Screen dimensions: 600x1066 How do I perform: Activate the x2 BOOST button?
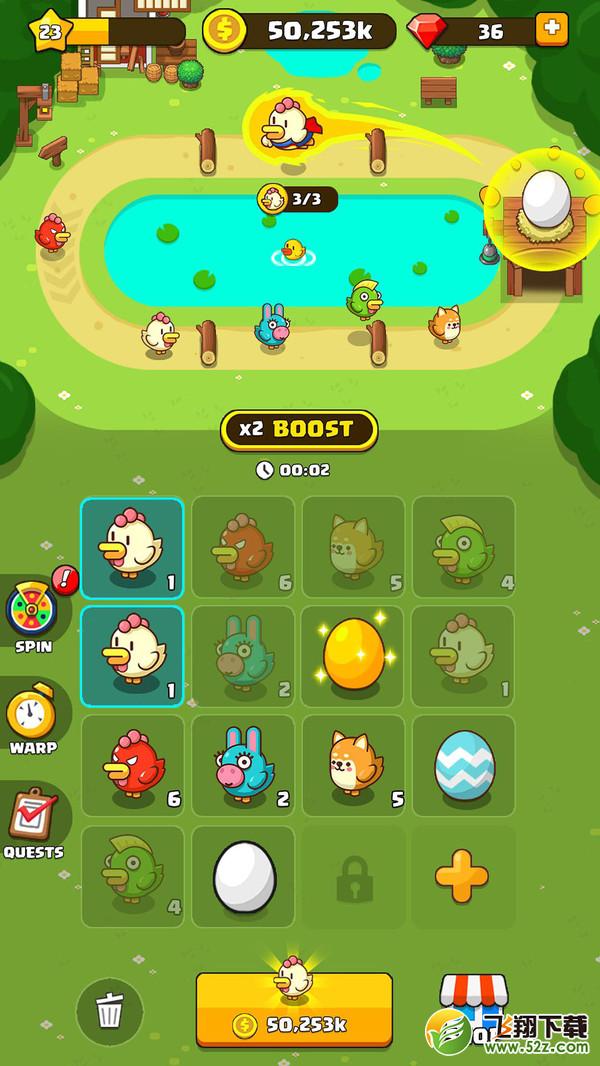[x=299, y=430]
